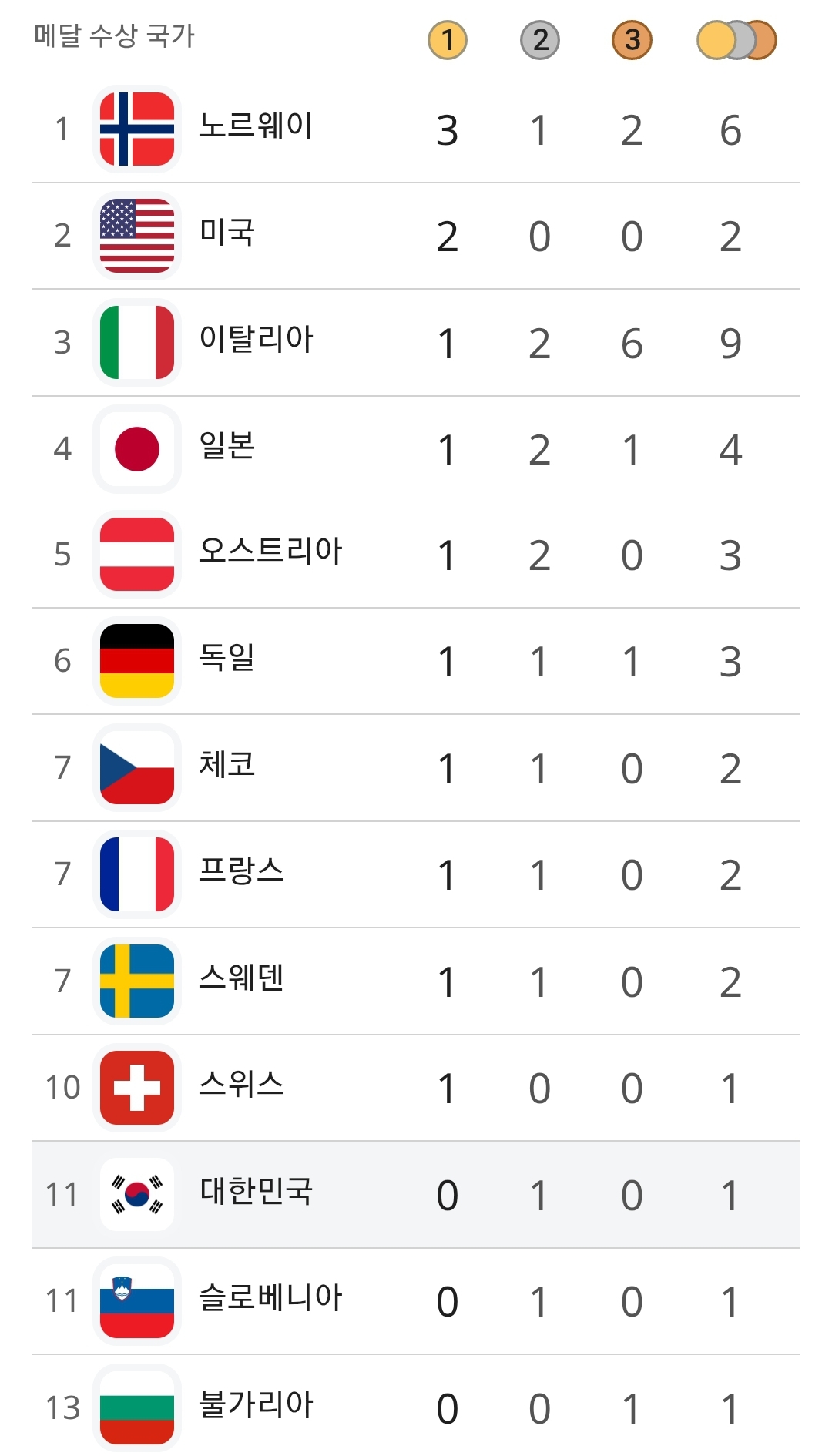The height and width of the screenshot is (1456, 832).
Task: Open the 오스트리아 row
Action: 416,555
